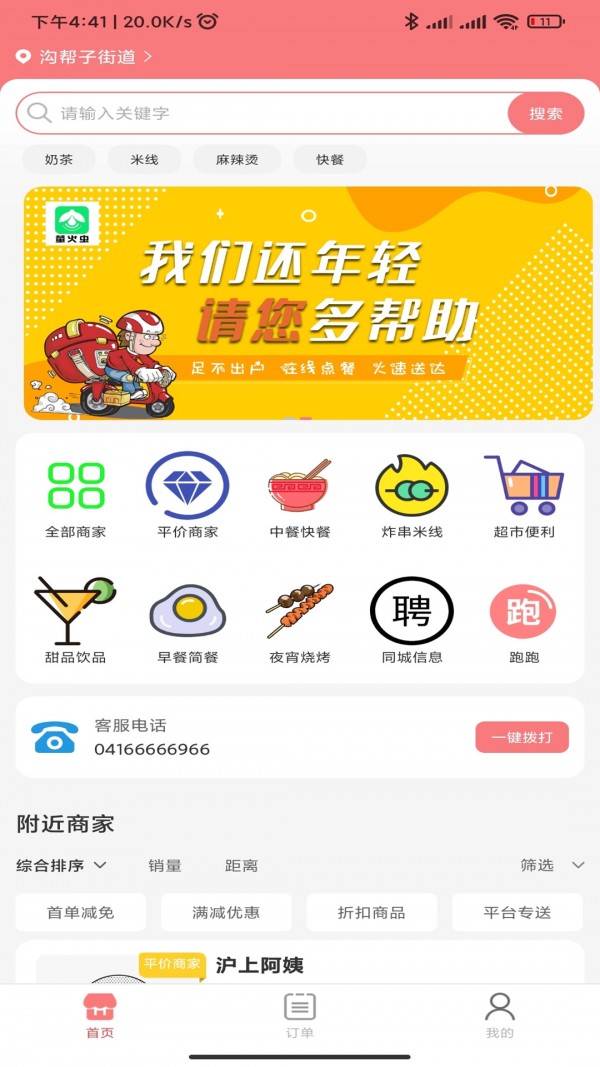Select the 奶茶 quick search chip
The width and height of the screenshot is (600, 1067).
click(x=59, y=159)
